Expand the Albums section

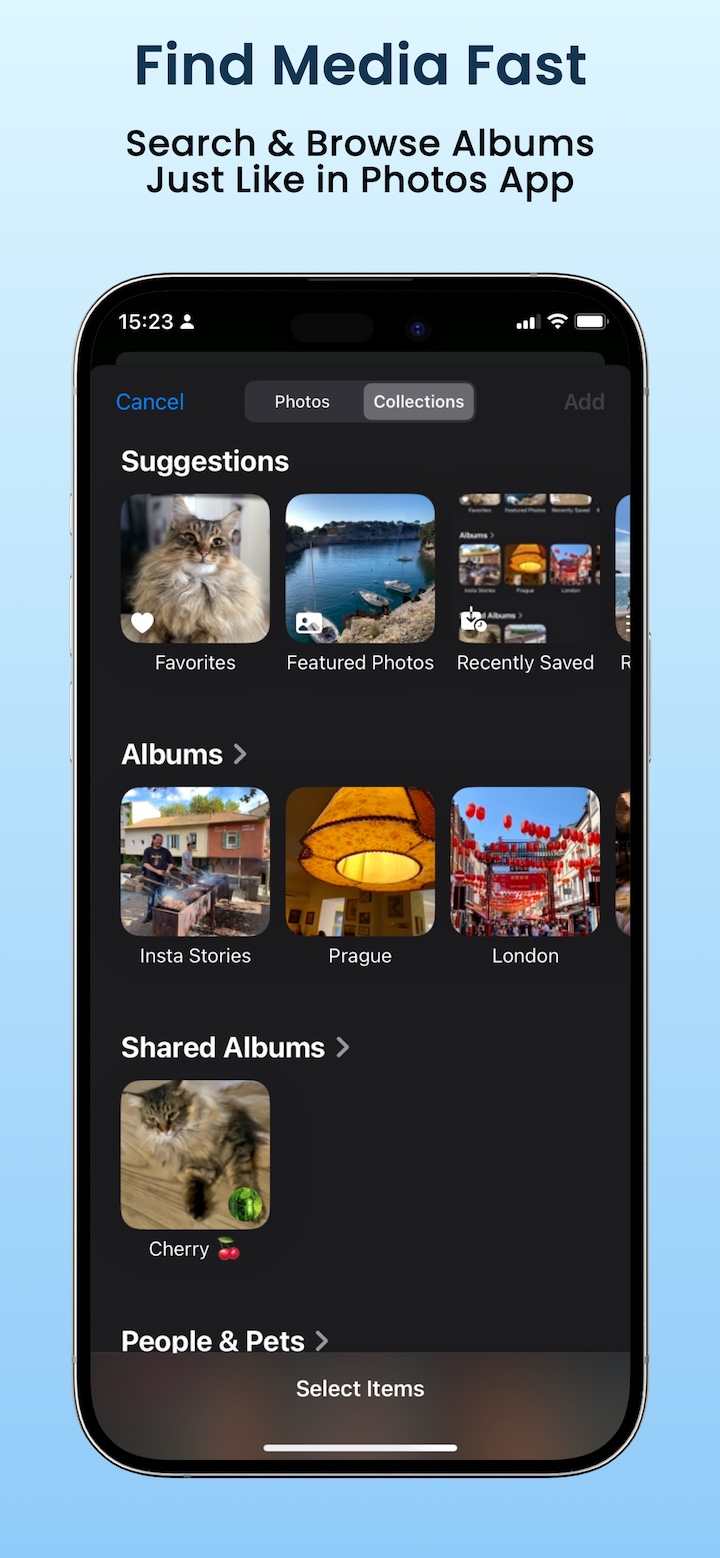(x=184, y=754)
